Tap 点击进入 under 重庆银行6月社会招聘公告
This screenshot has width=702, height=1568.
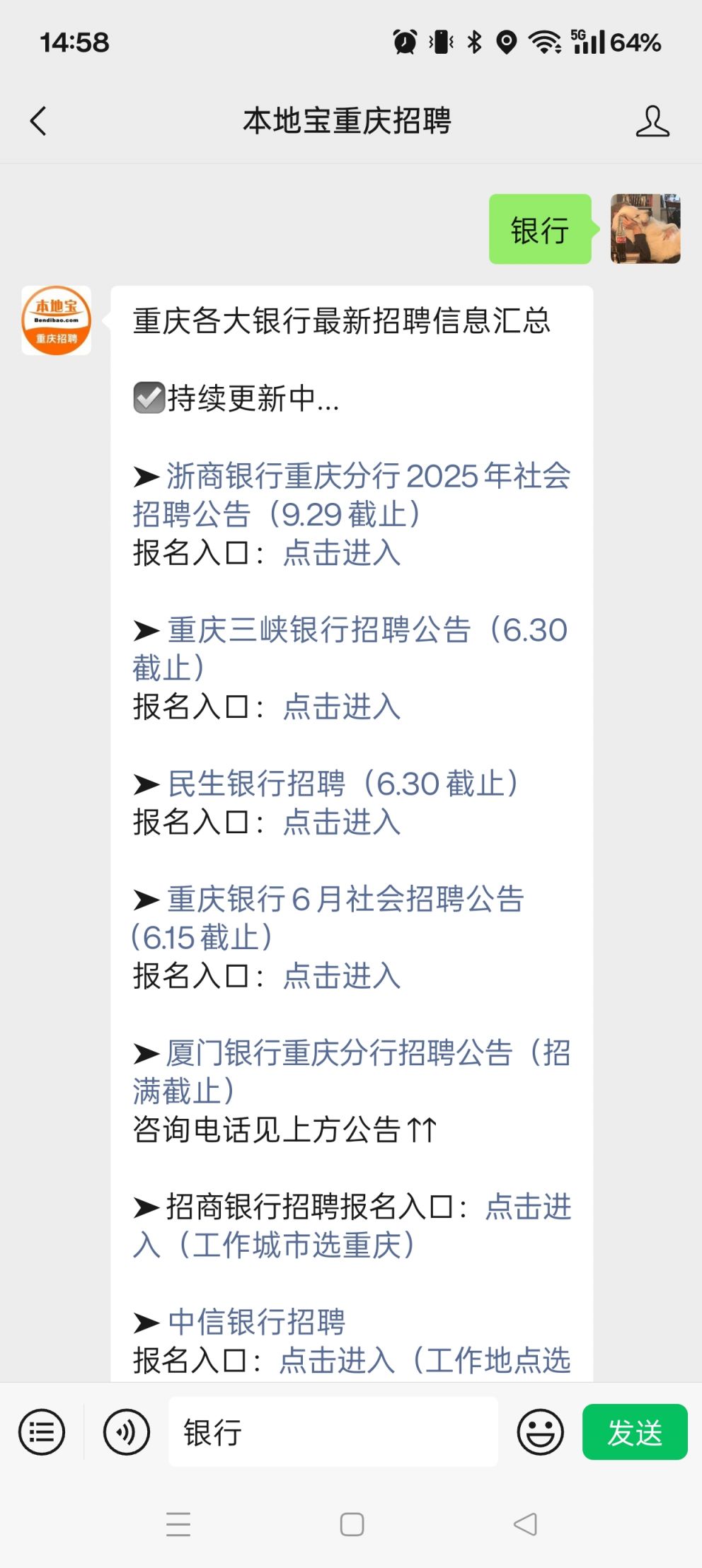[342, 976]
